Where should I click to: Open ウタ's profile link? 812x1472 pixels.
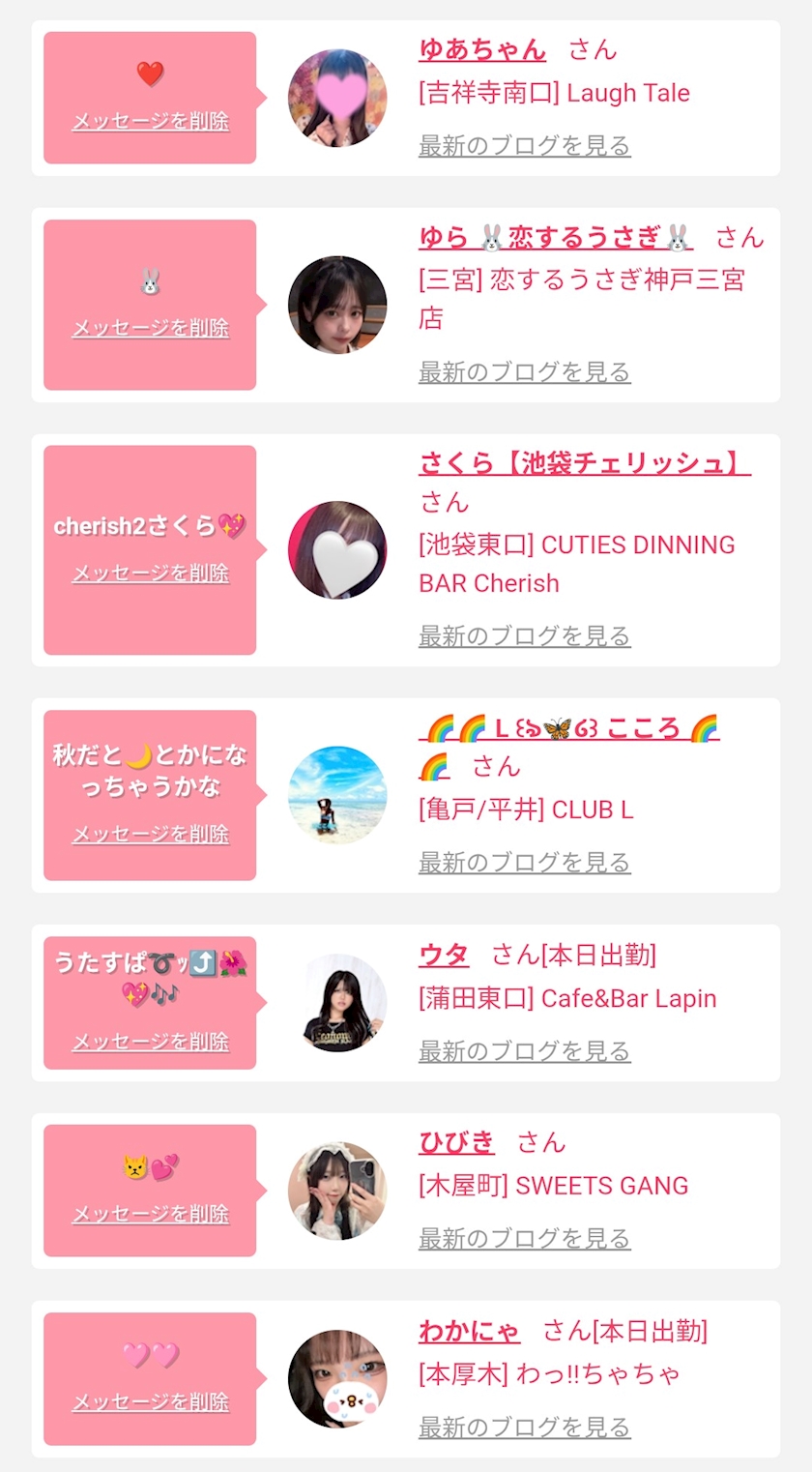click(x=444, y=956)
